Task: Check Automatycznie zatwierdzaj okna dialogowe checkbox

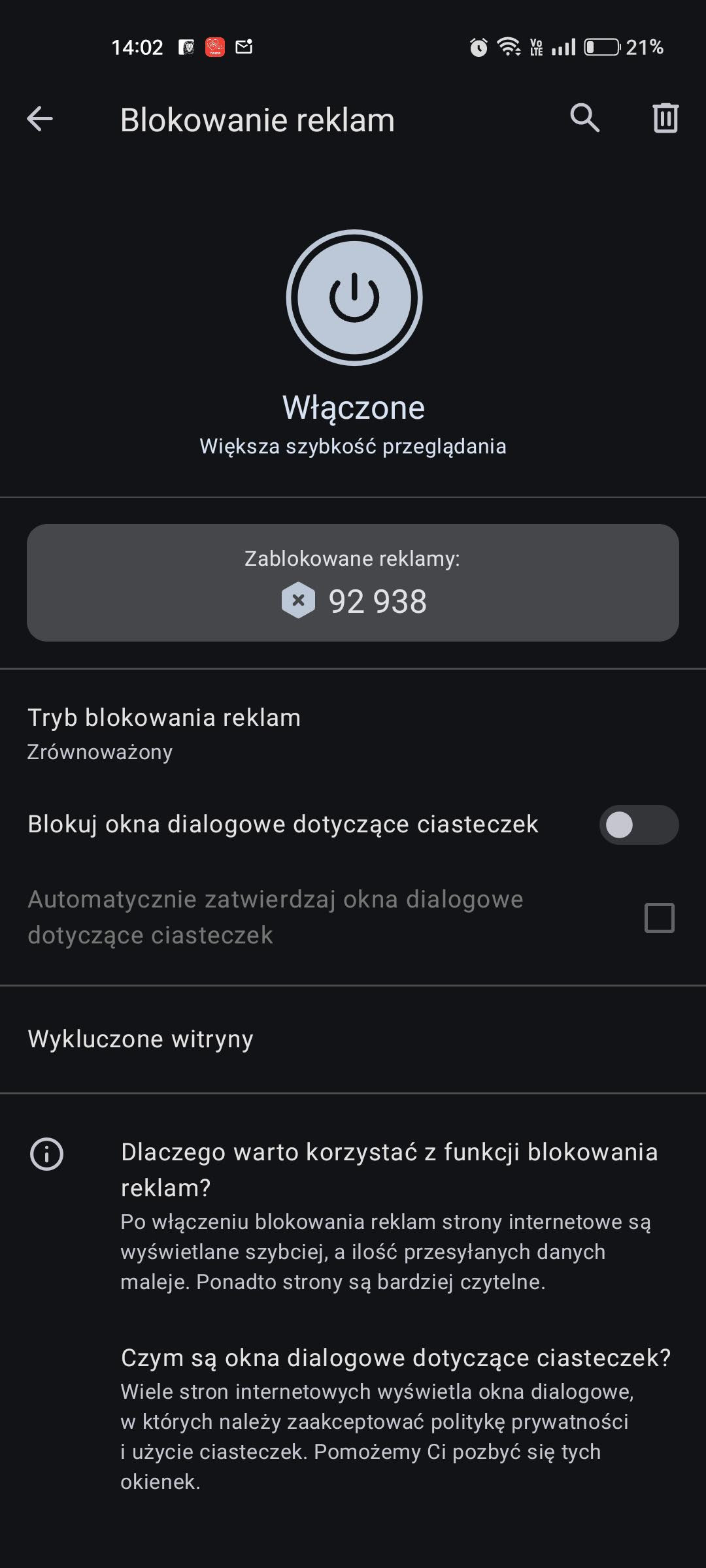Action: tap(659, 917)
